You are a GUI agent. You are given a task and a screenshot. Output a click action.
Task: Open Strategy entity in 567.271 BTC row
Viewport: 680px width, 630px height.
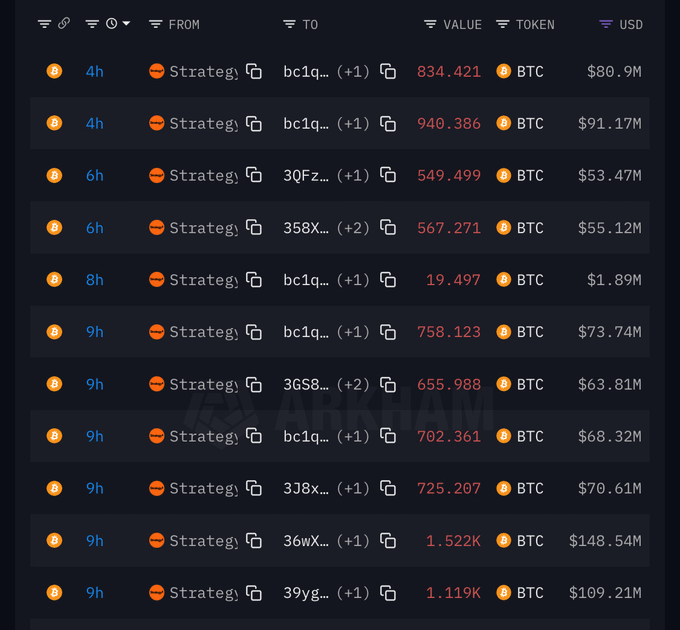point(202,228)
